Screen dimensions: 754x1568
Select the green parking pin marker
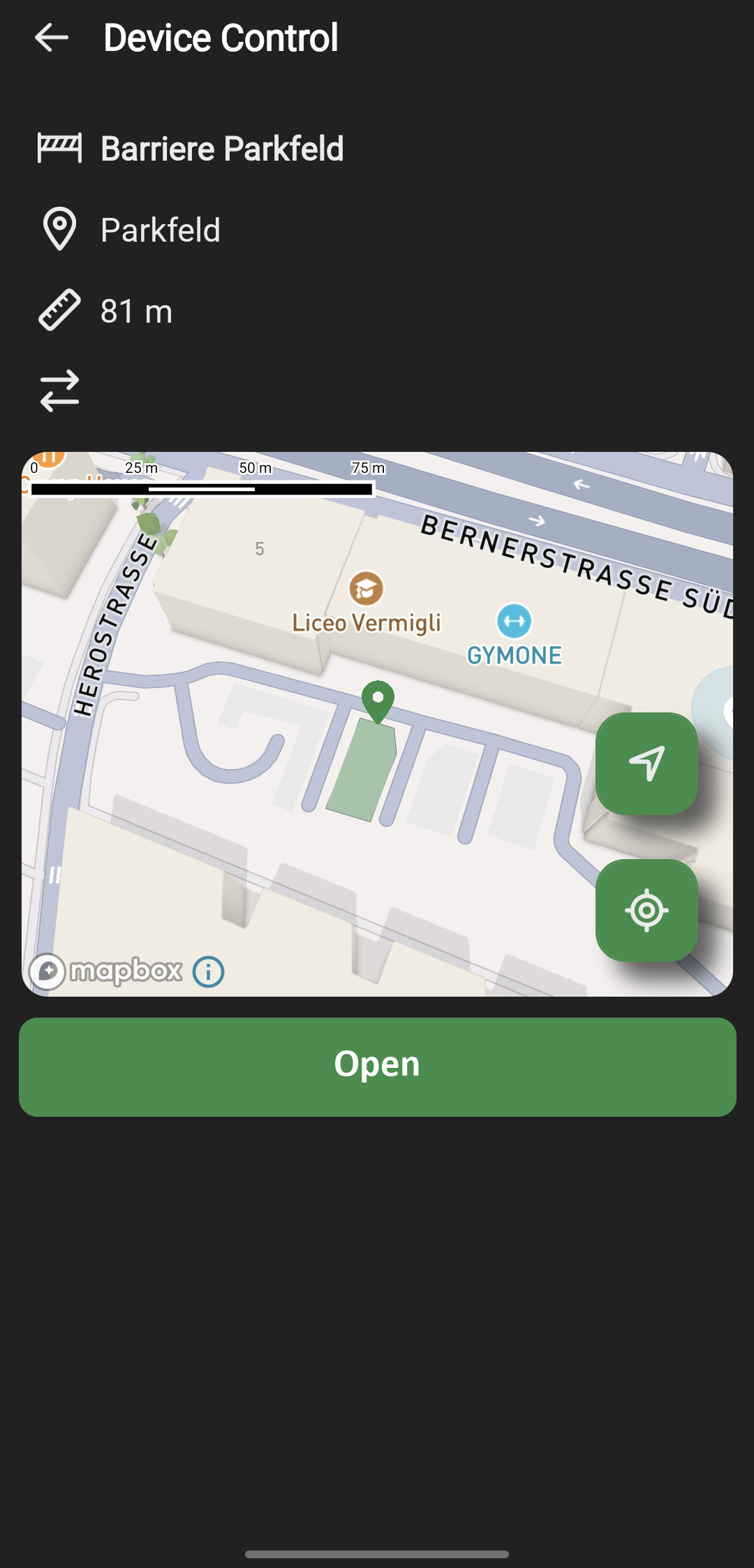[x=378, y=701]
